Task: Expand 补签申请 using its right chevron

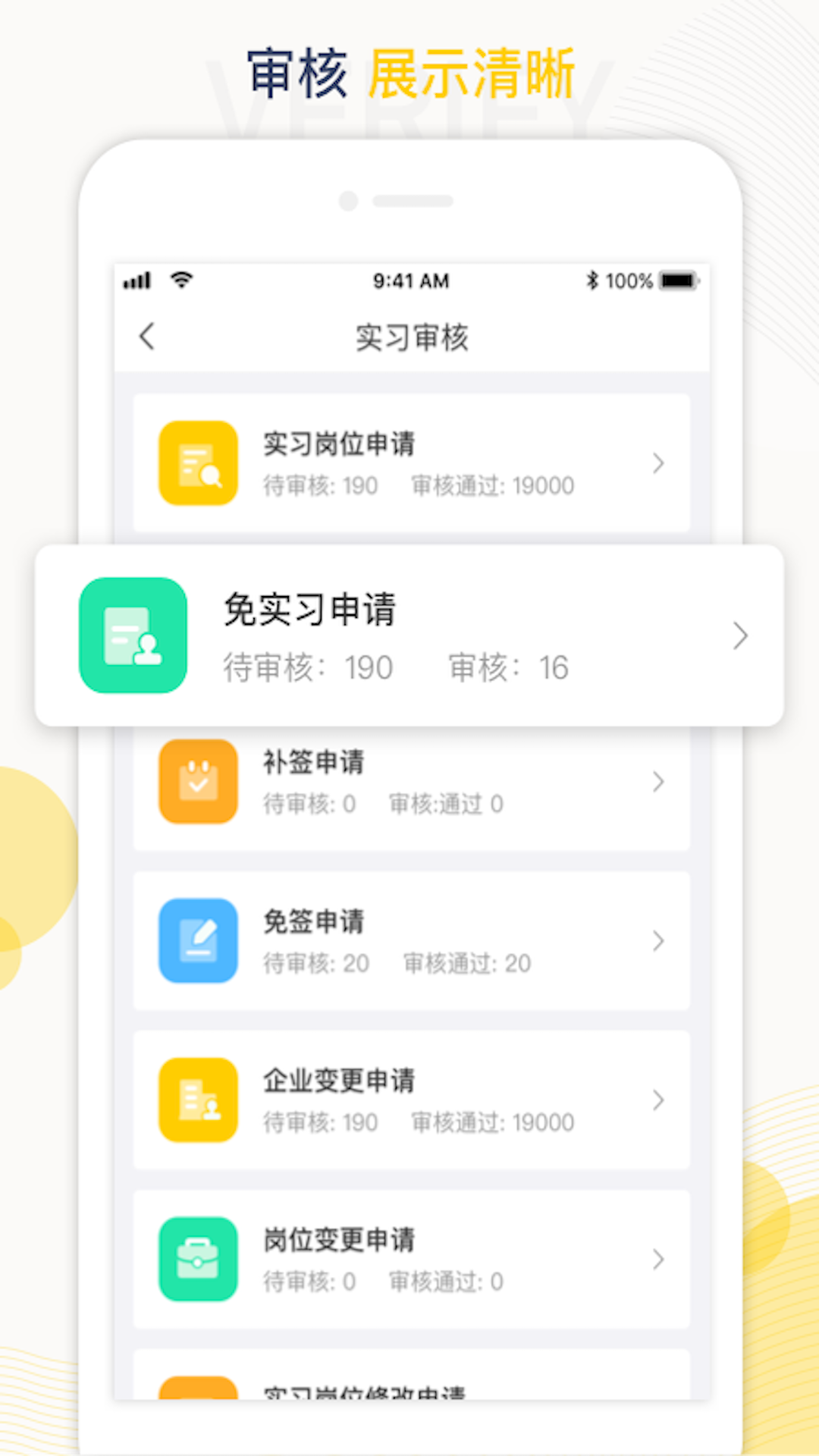Action: [658, 782]
